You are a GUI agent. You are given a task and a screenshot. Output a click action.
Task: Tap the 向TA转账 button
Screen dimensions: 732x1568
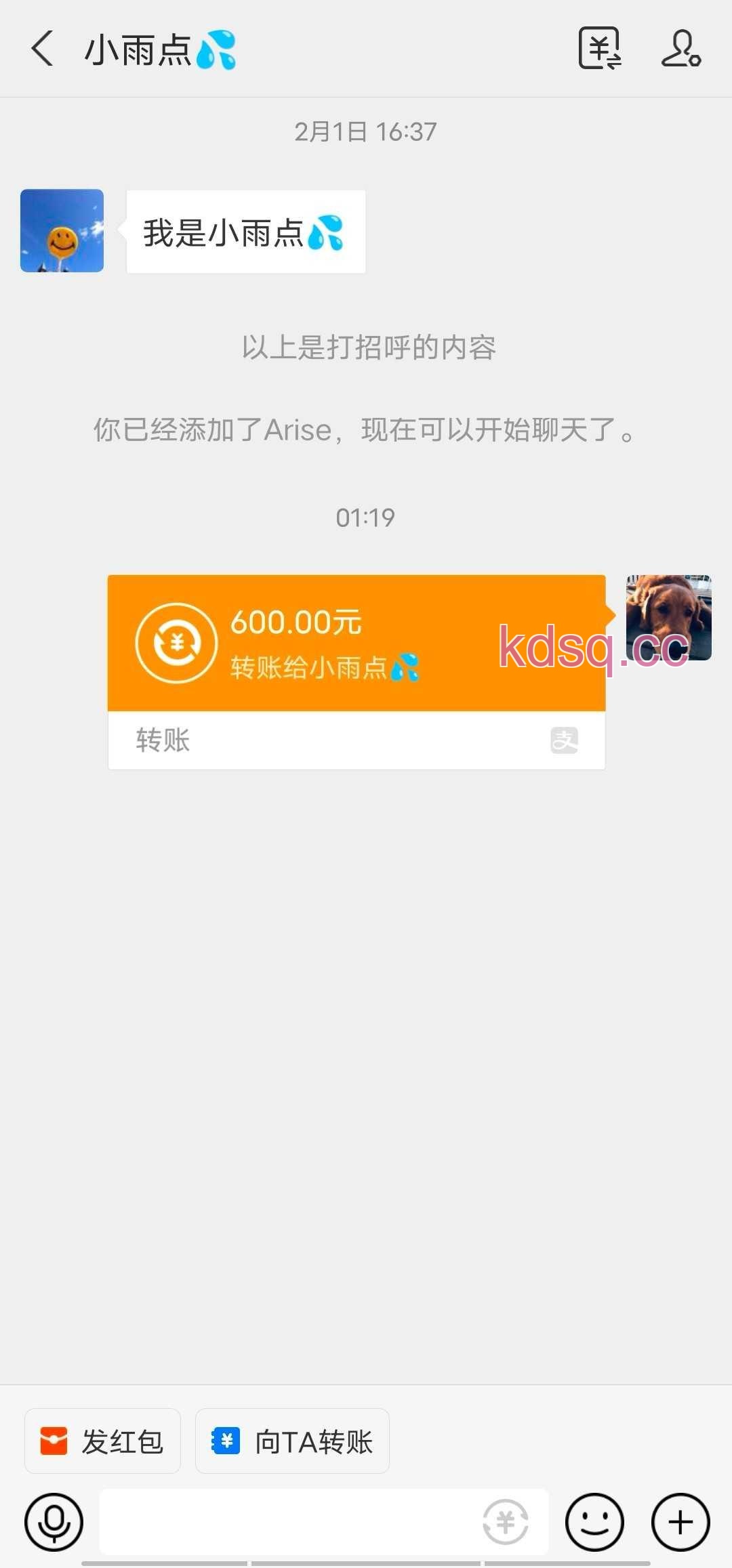pos(292,1441)
